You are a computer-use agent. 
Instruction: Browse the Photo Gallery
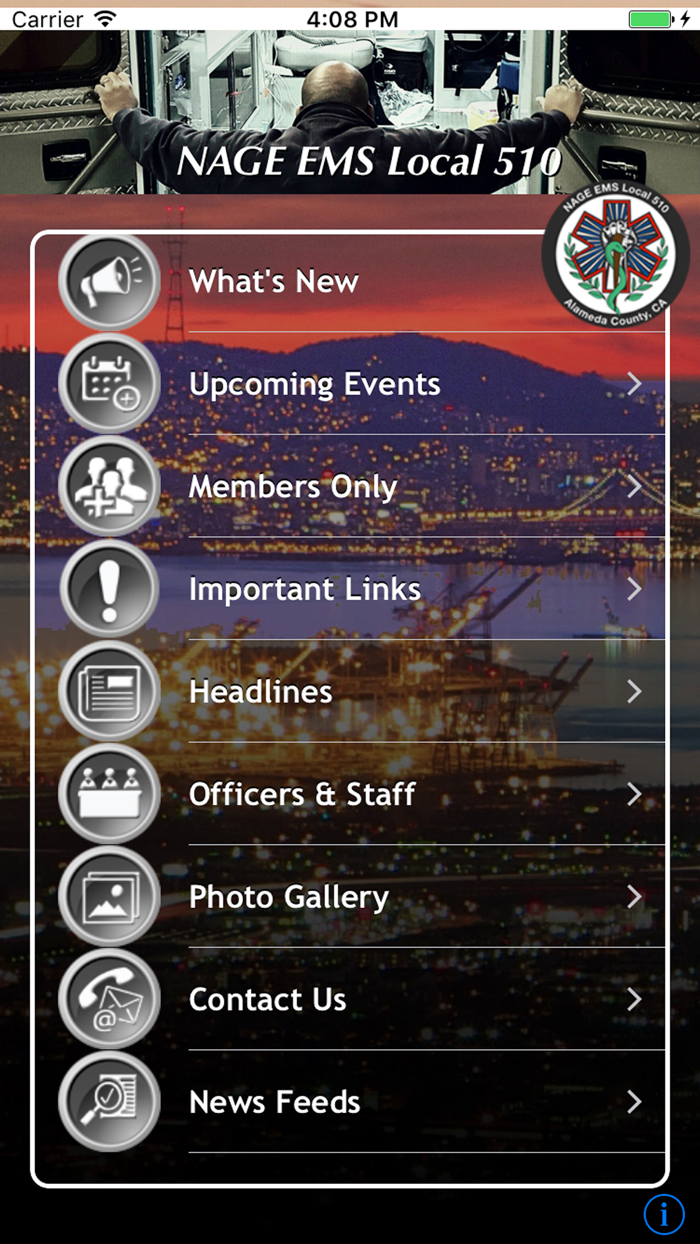tap(289, 897)
